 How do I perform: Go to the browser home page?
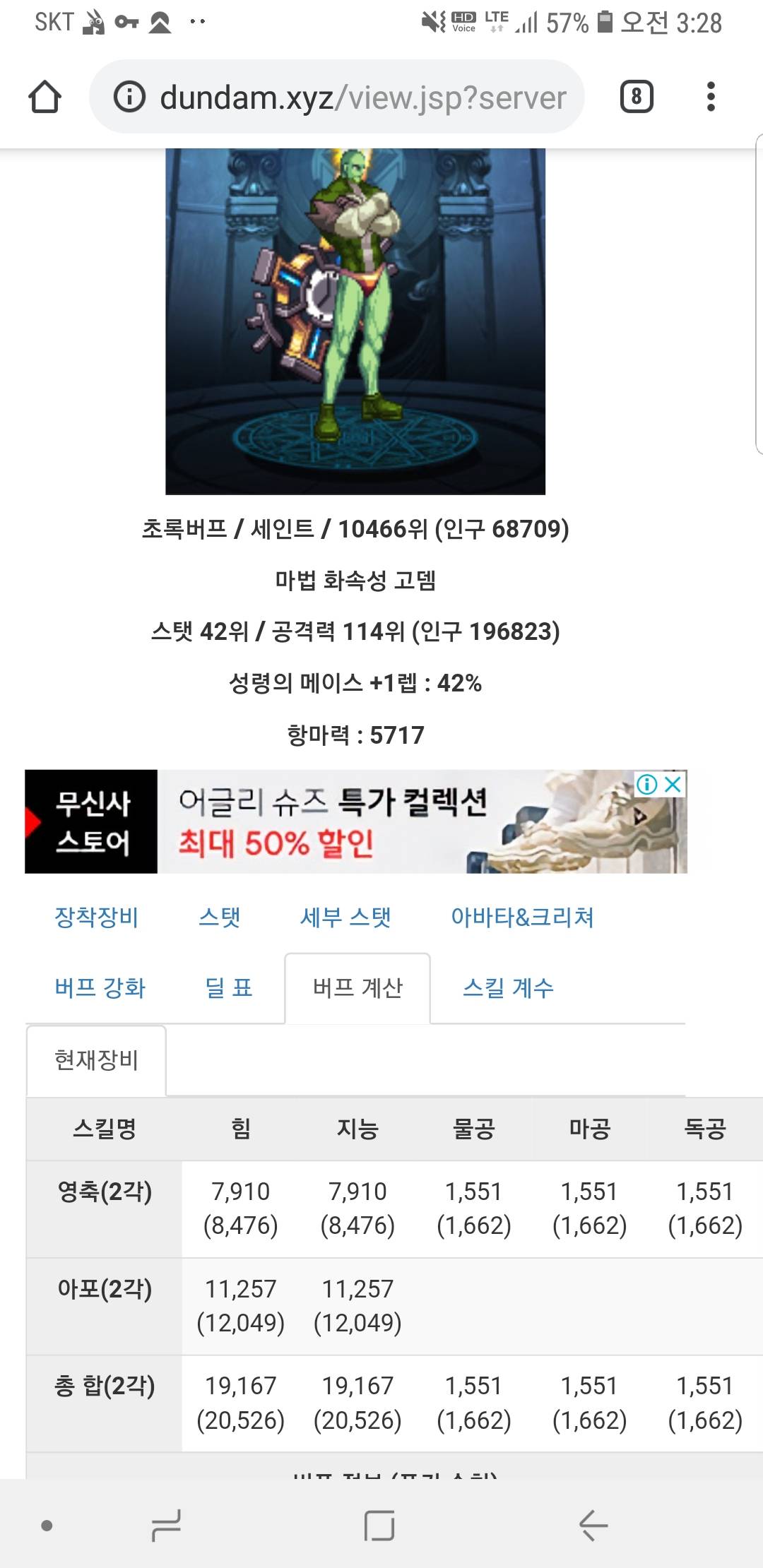tap(45, 97)
